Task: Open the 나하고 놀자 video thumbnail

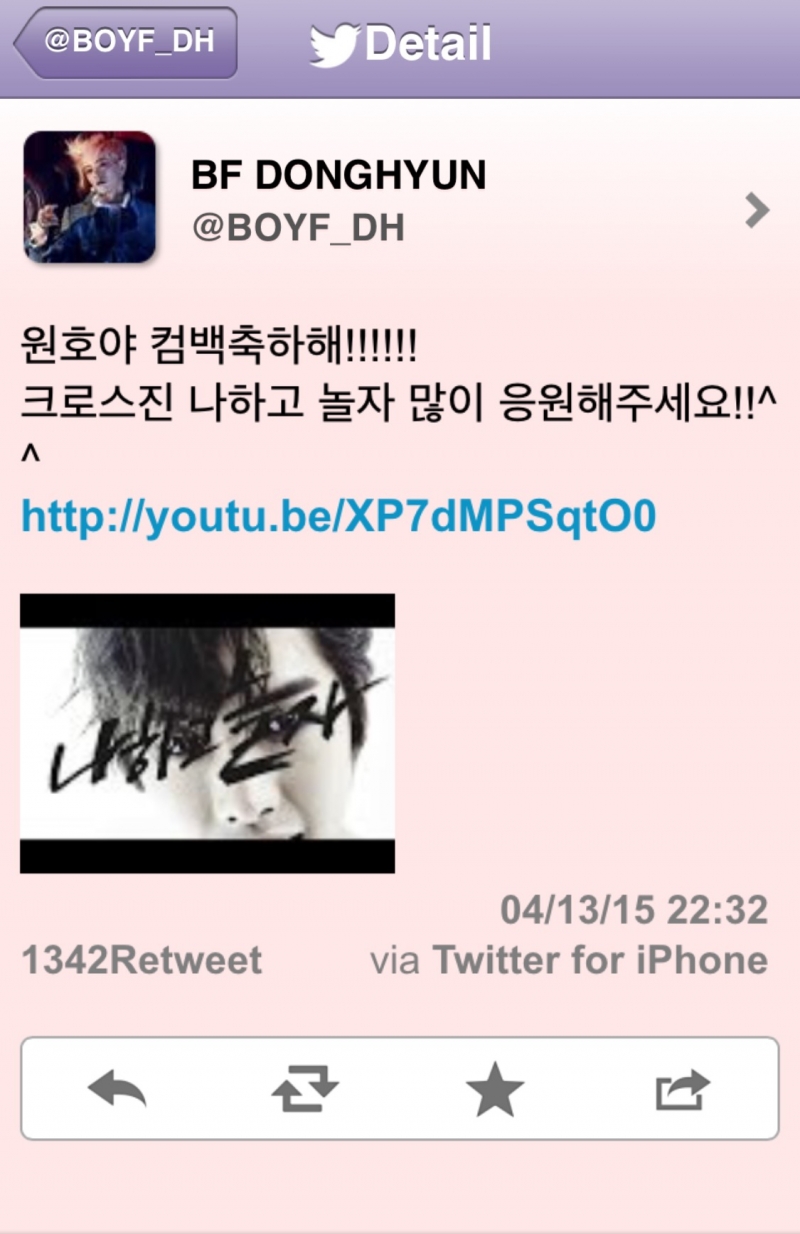Action: 207,733
